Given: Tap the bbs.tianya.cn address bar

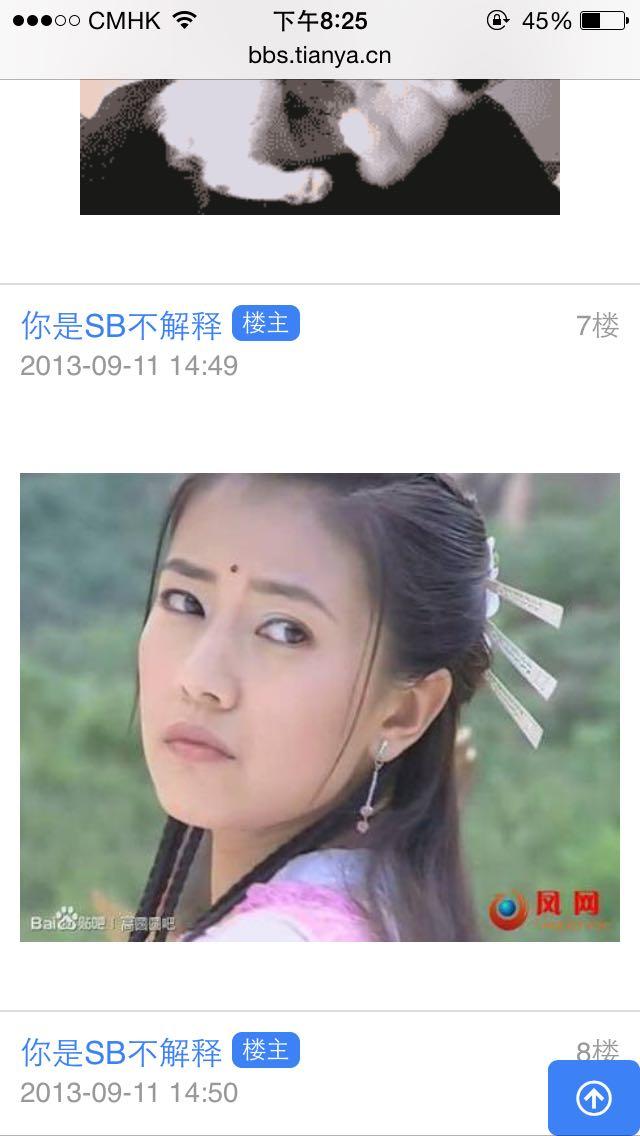Looking at the screenshot, I should click(320, 55).
